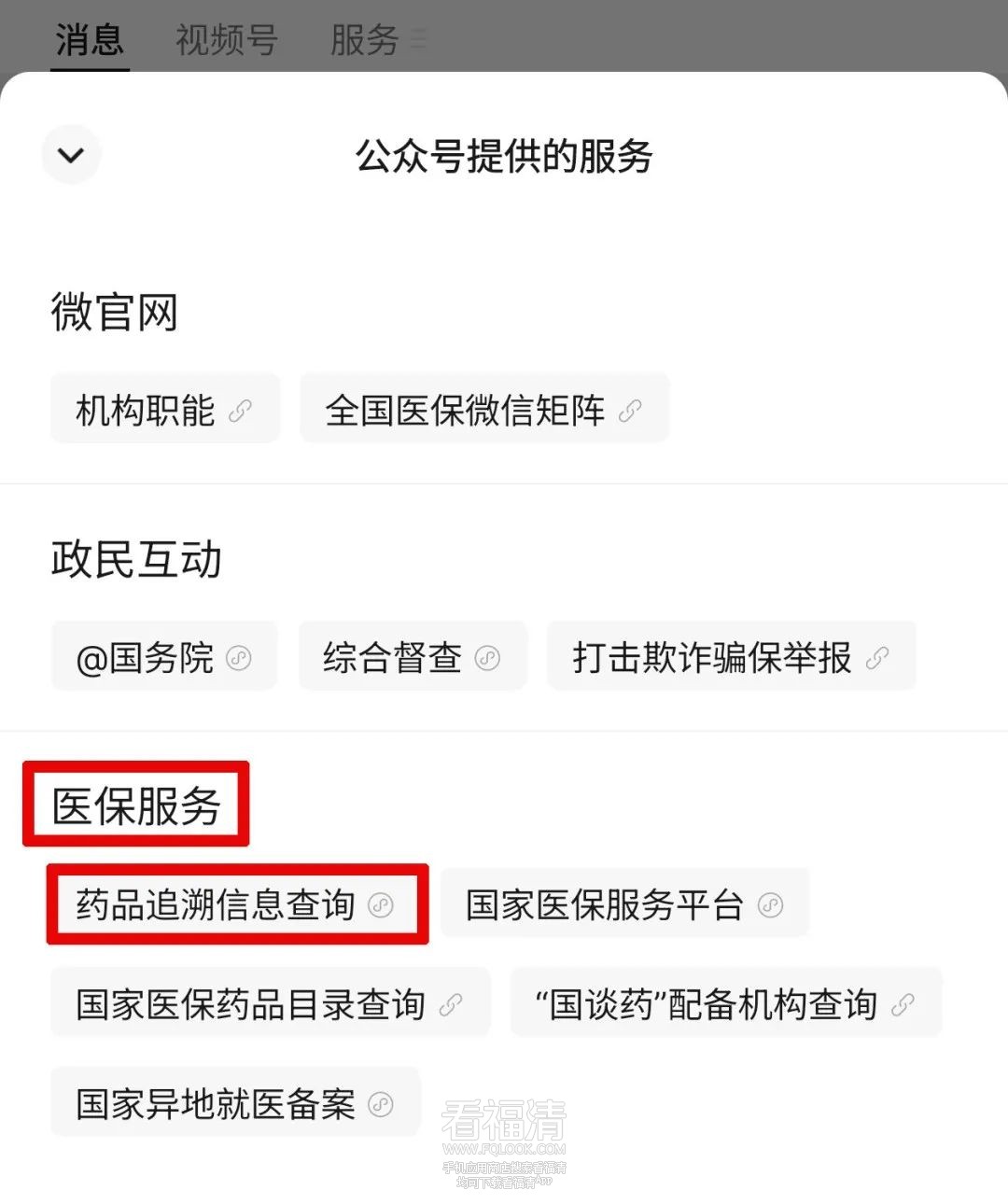
Task: Open the @国务院 service
Action: tap(164, 658)
